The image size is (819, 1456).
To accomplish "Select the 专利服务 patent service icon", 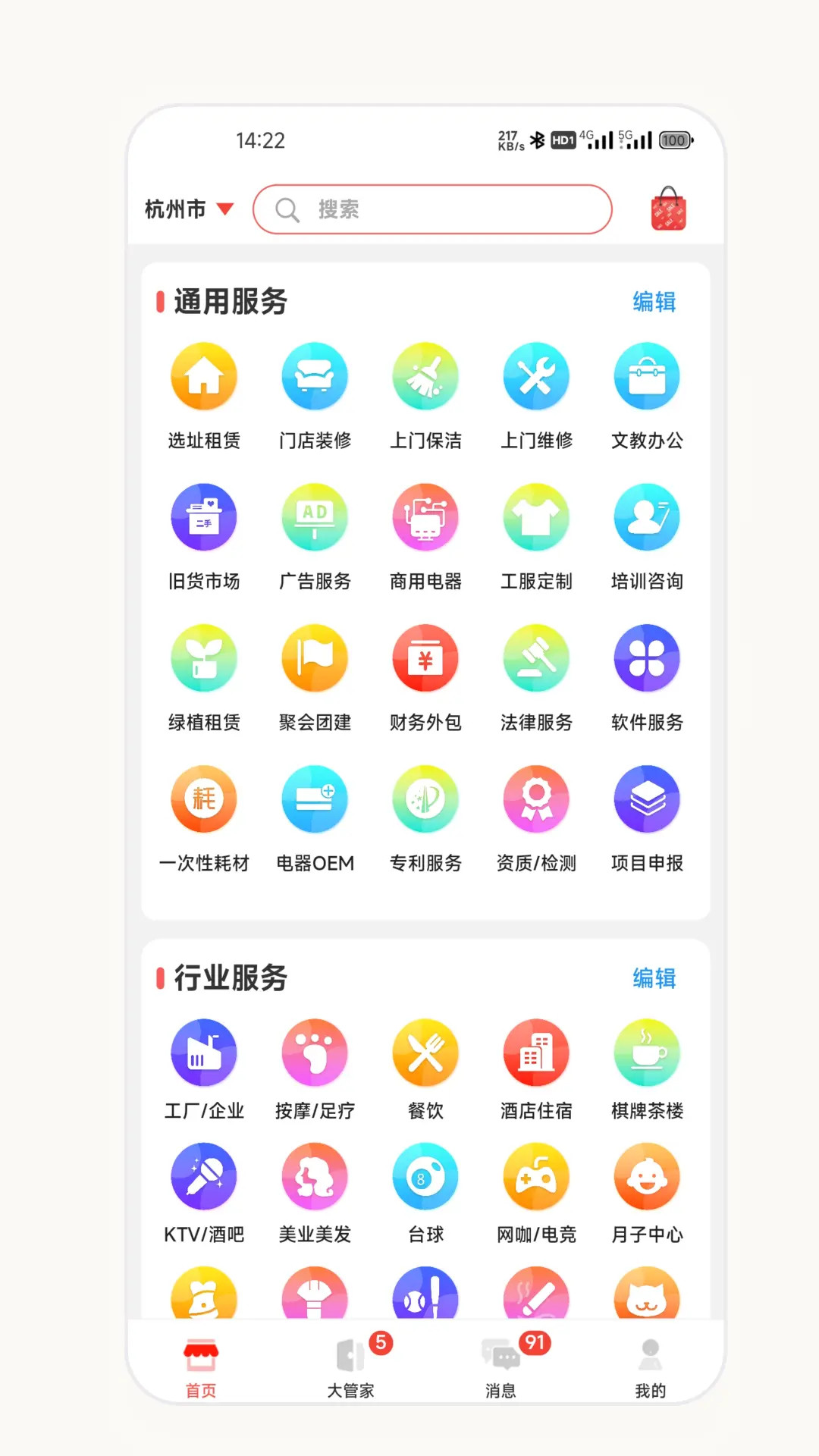I will (425, 799).
